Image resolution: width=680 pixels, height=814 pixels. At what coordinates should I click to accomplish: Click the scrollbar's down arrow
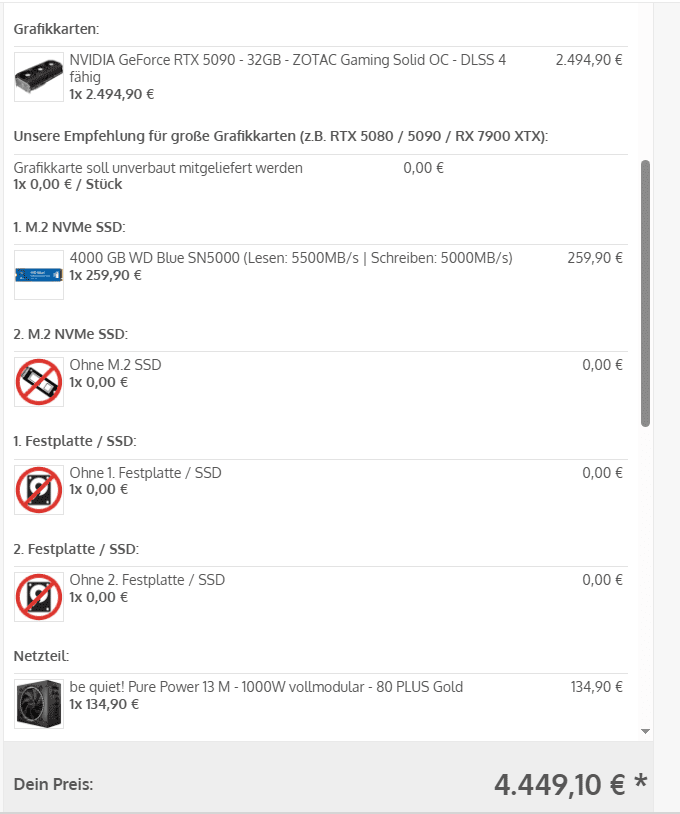[x=645, y=732]
